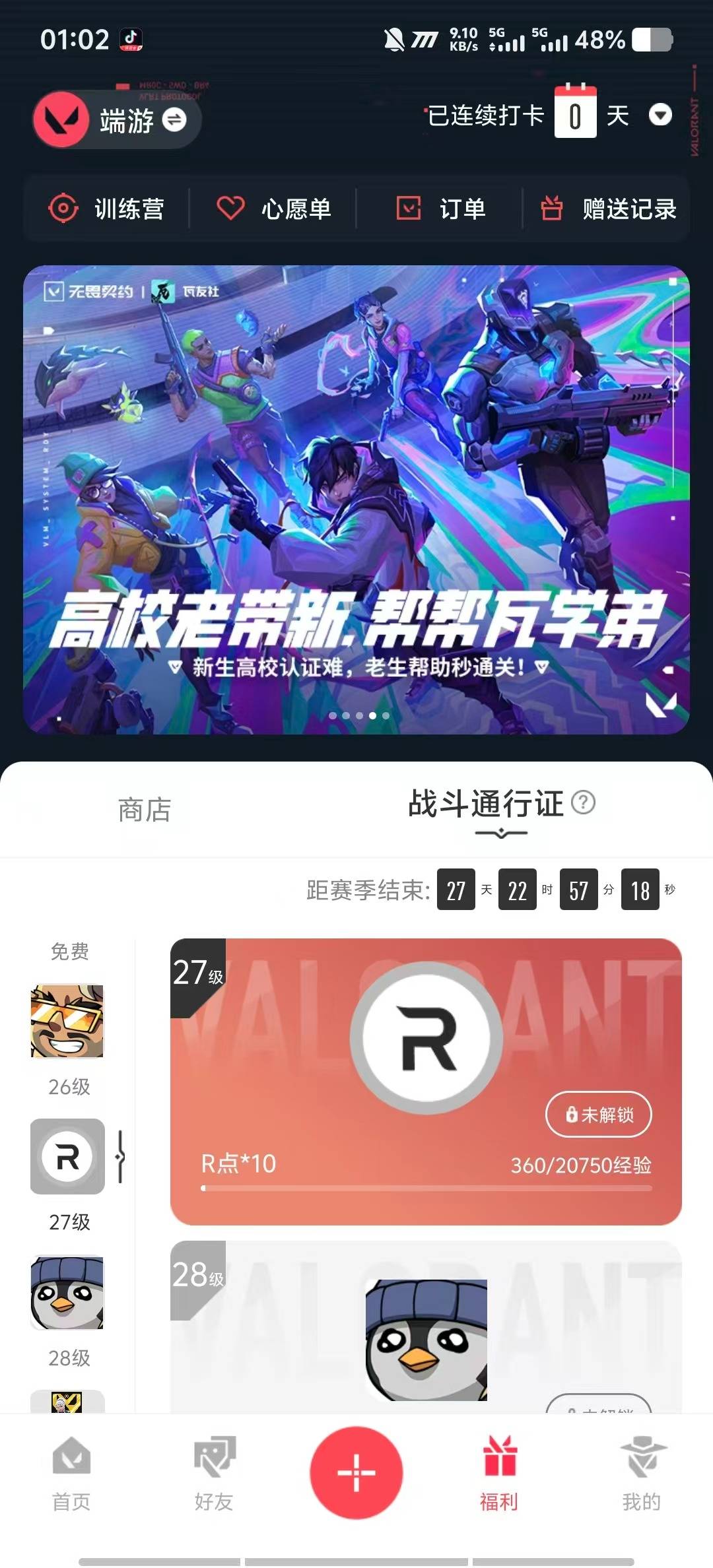Go to the 首页 home tab
Image resolution: width=713 pixels, height=1568 pixels.
(x=71, y=1473)
